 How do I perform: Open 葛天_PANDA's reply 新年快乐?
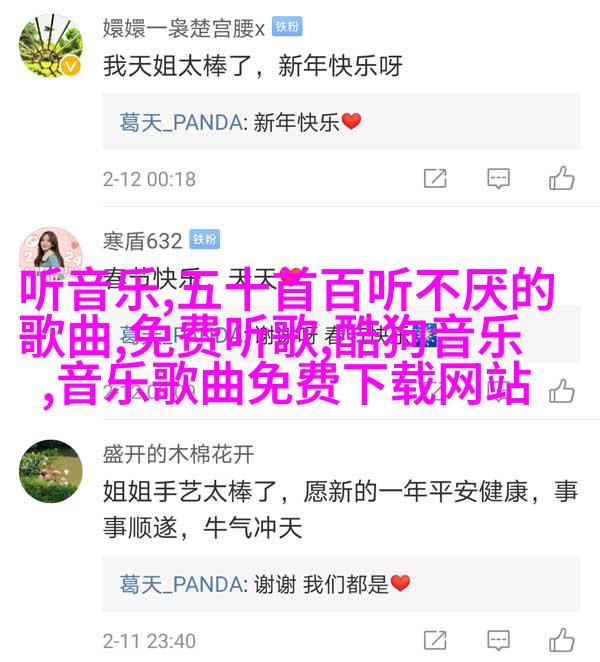click(x=240, y=122)
